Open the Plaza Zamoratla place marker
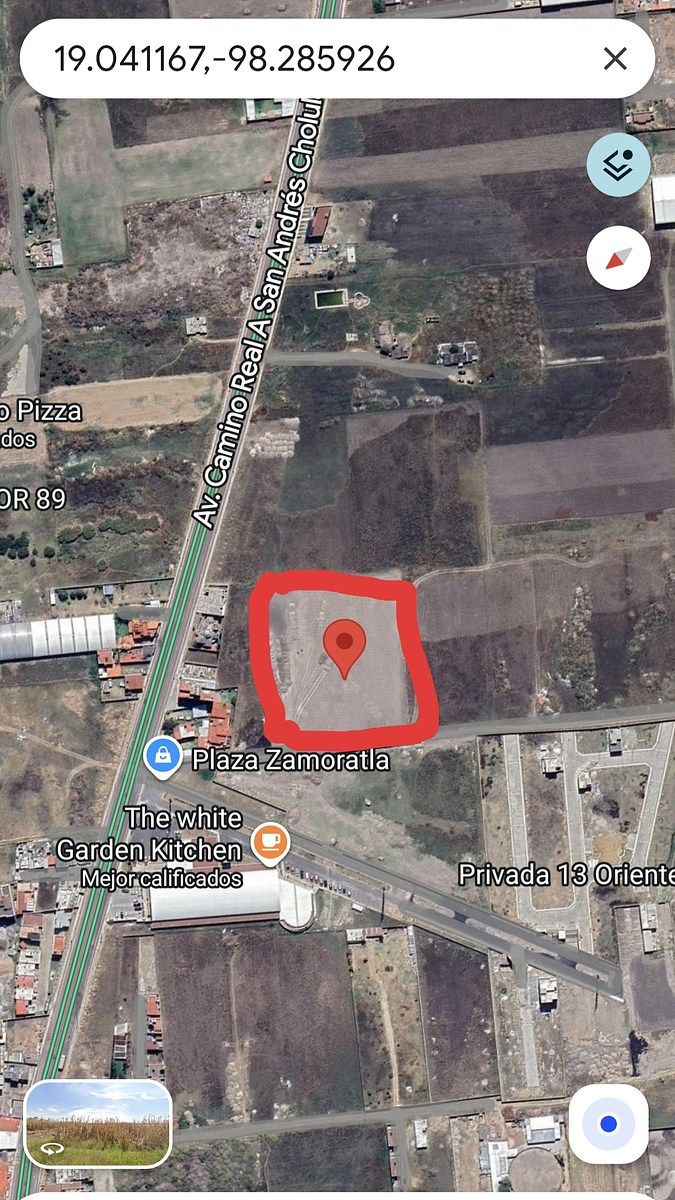 coord(162,757)
